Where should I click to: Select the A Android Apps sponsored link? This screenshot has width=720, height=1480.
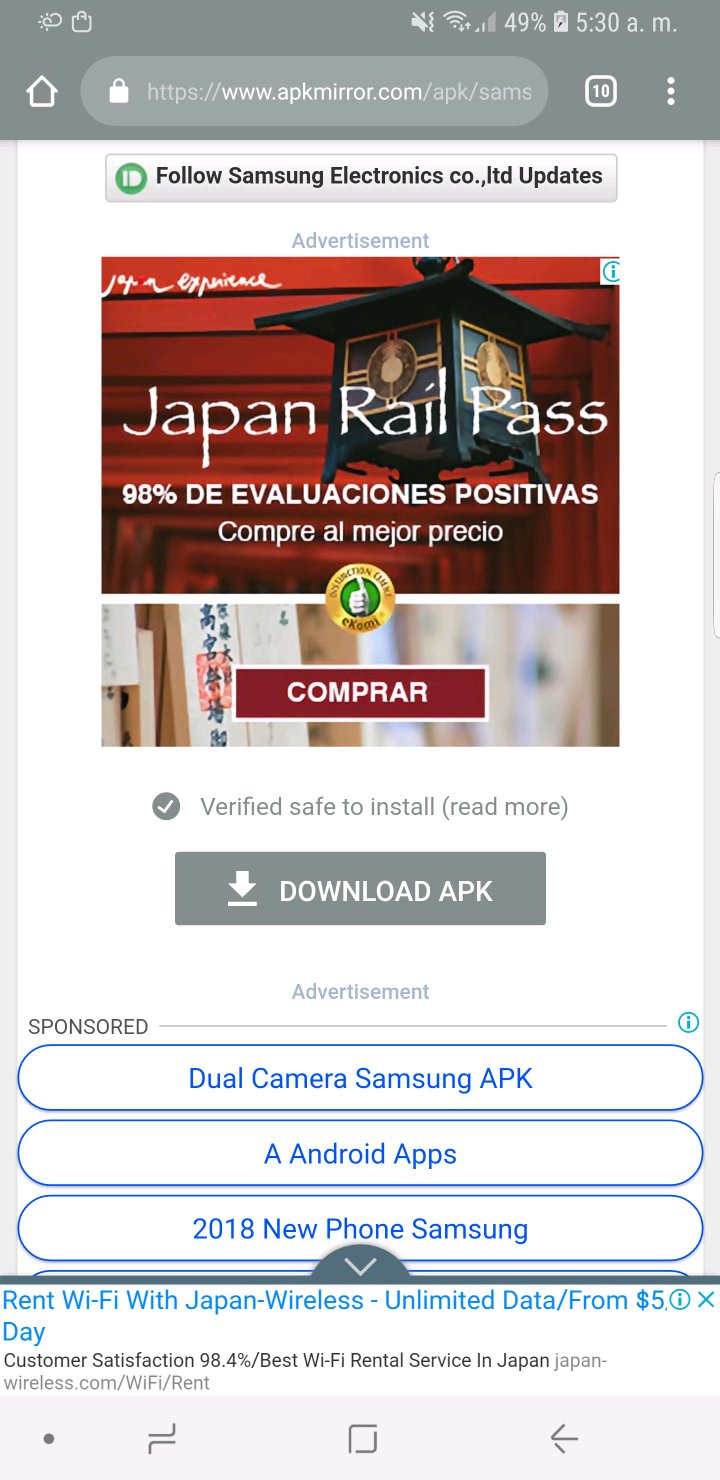click(360, 1154)
